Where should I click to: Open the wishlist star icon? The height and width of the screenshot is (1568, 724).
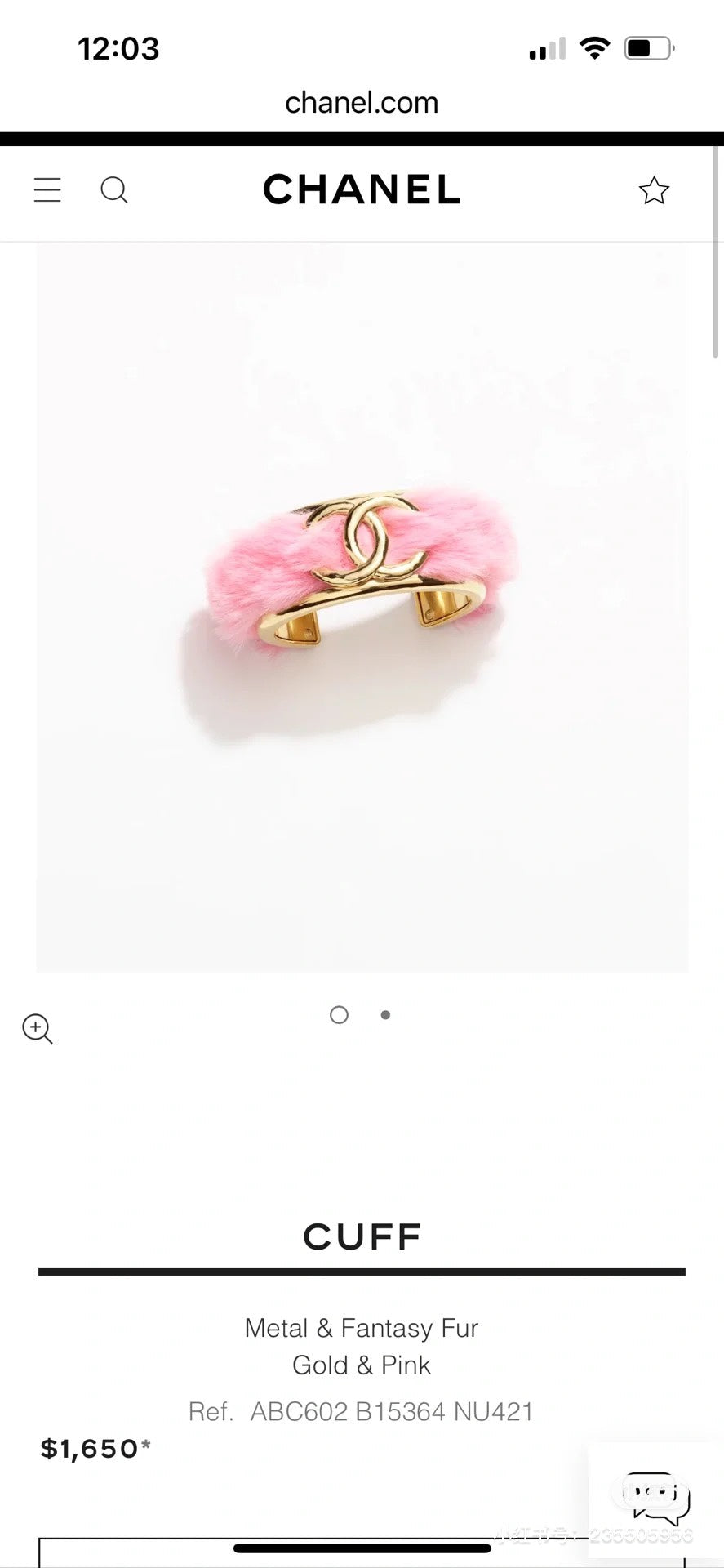tap(654, 190)
